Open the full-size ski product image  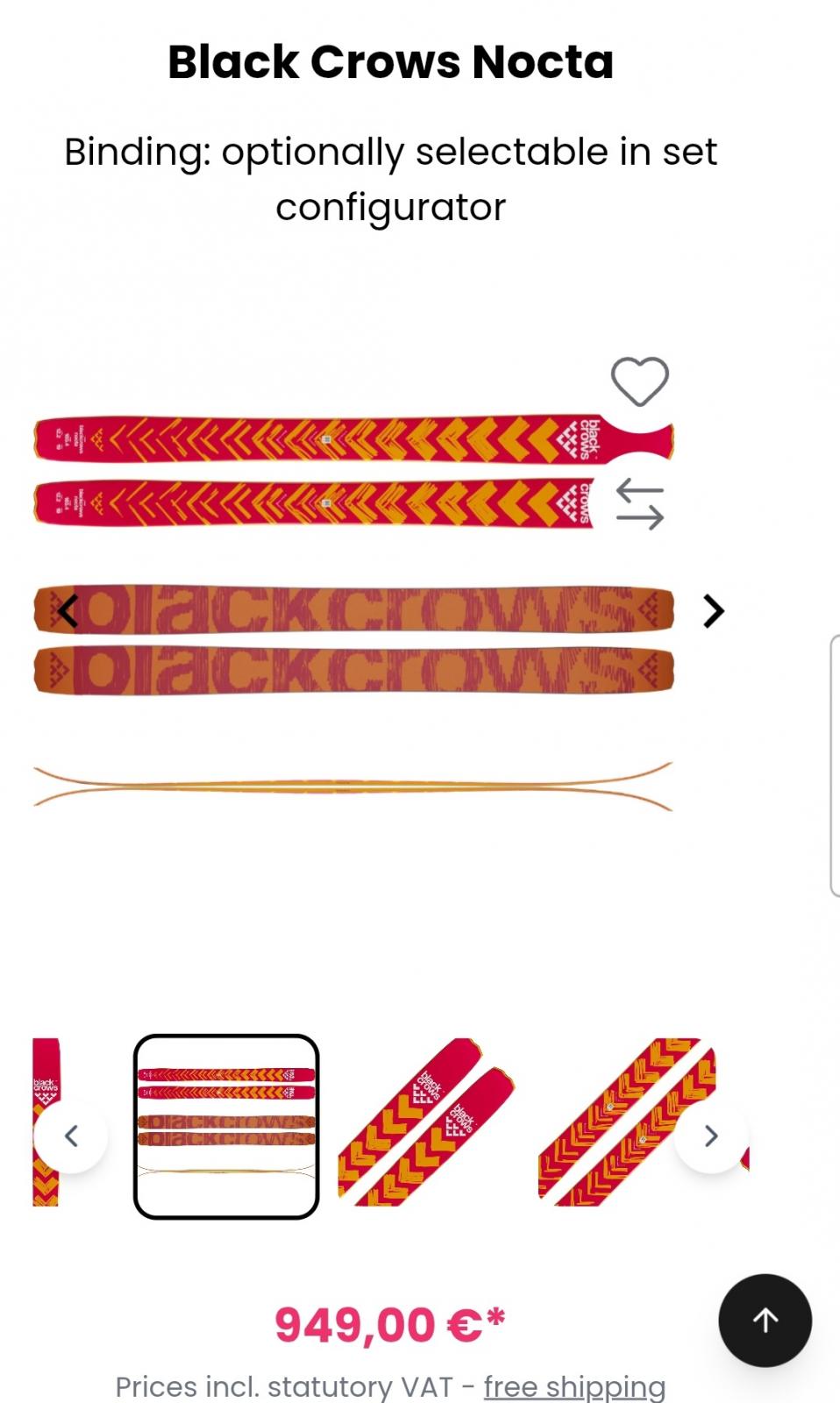(x=353, y=611)
